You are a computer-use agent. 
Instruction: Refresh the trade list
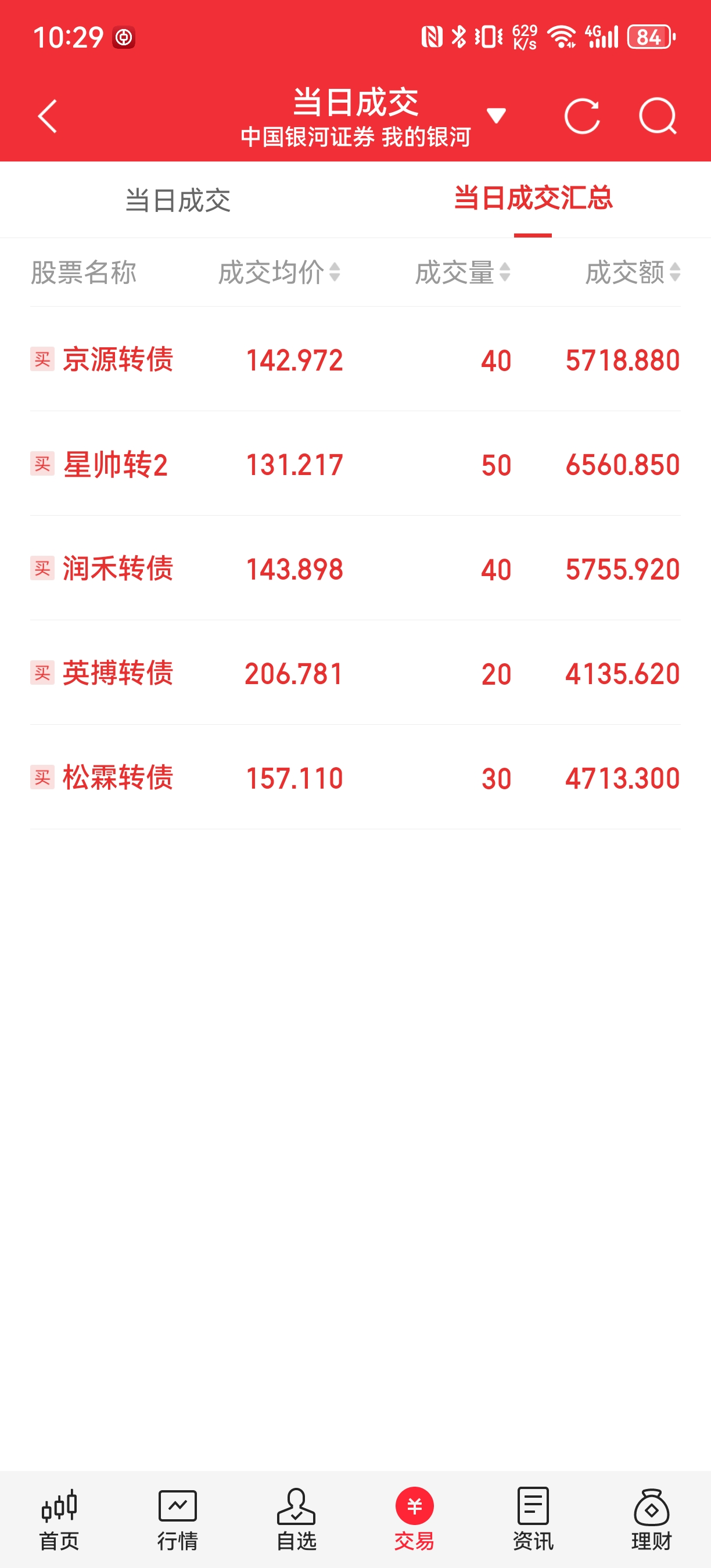point(582,116)
